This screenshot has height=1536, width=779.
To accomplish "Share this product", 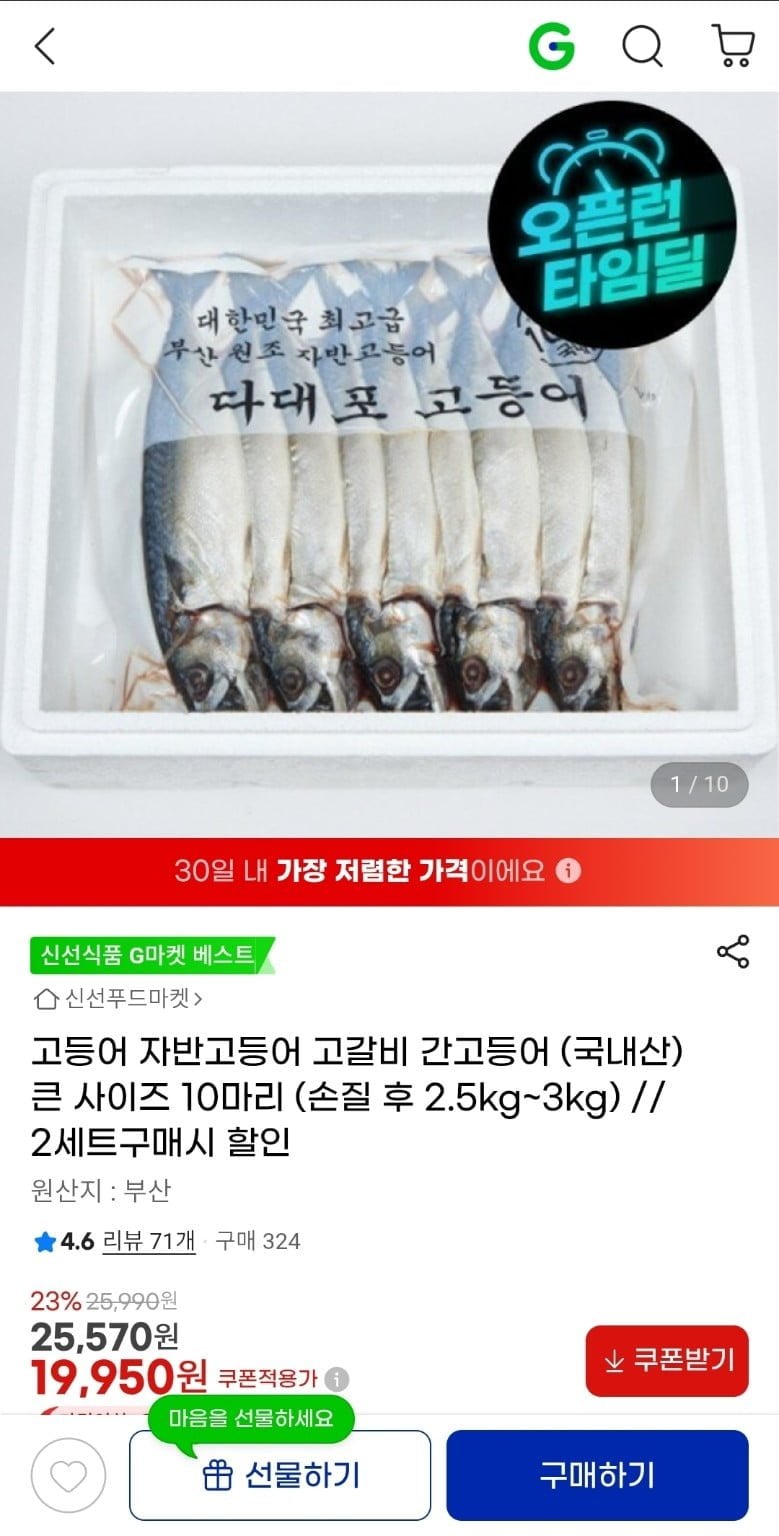I will [733, 952].
